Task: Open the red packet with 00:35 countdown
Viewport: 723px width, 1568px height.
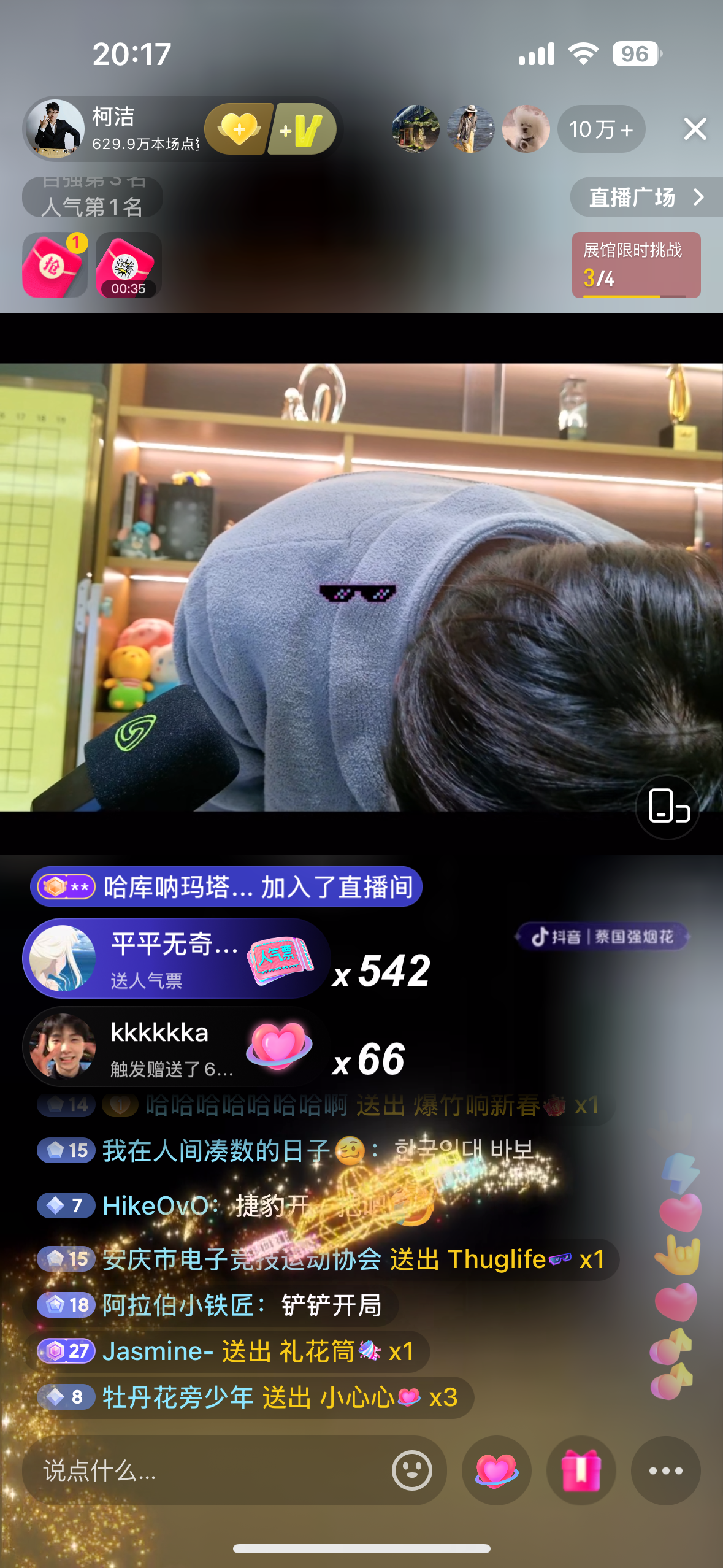Action: 128,266
